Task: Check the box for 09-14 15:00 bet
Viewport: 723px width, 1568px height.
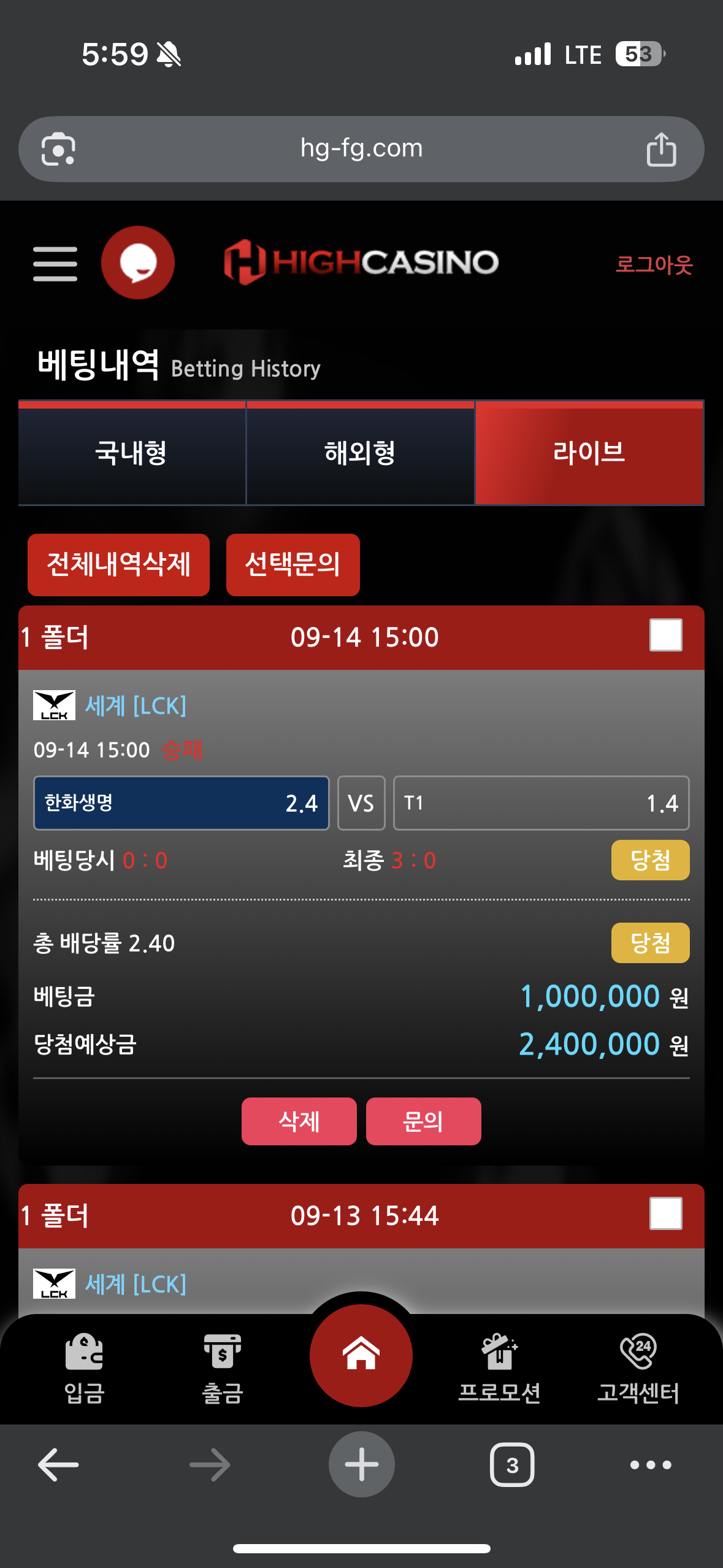Action: tap(666, 635)
